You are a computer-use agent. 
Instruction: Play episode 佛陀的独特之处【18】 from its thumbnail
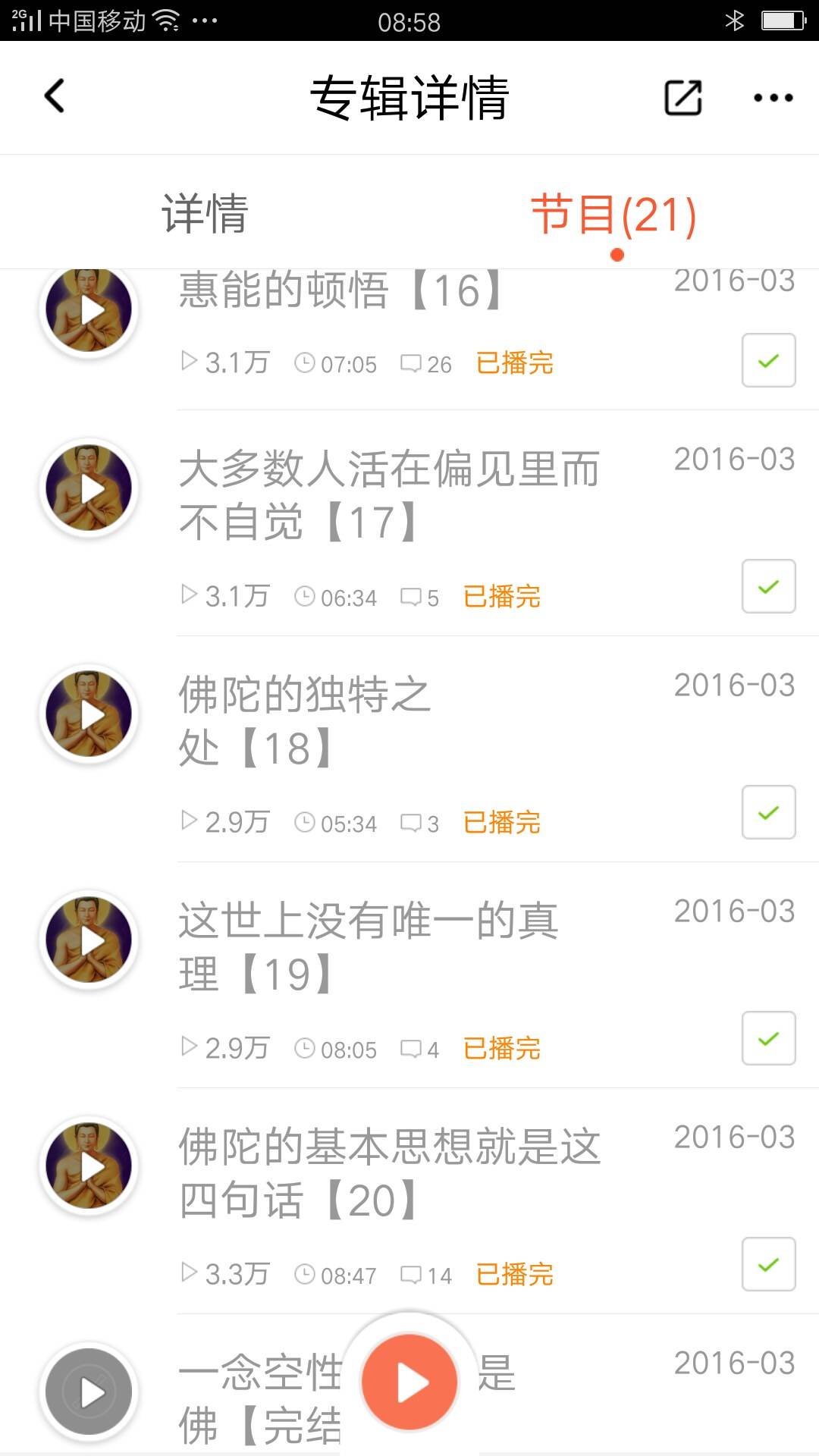(x=89, y=714)
